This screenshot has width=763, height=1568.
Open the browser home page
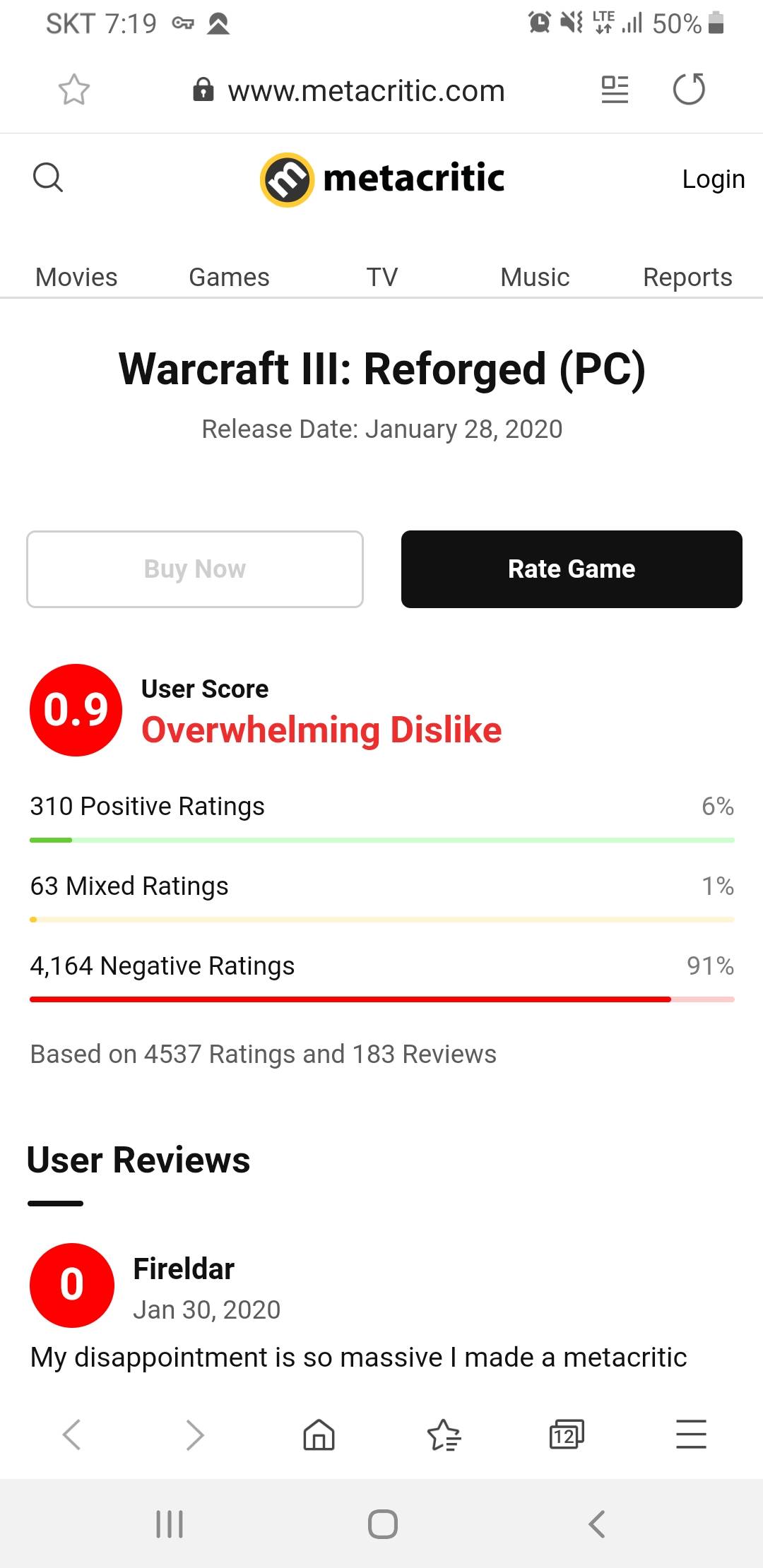click(319, 1435)
